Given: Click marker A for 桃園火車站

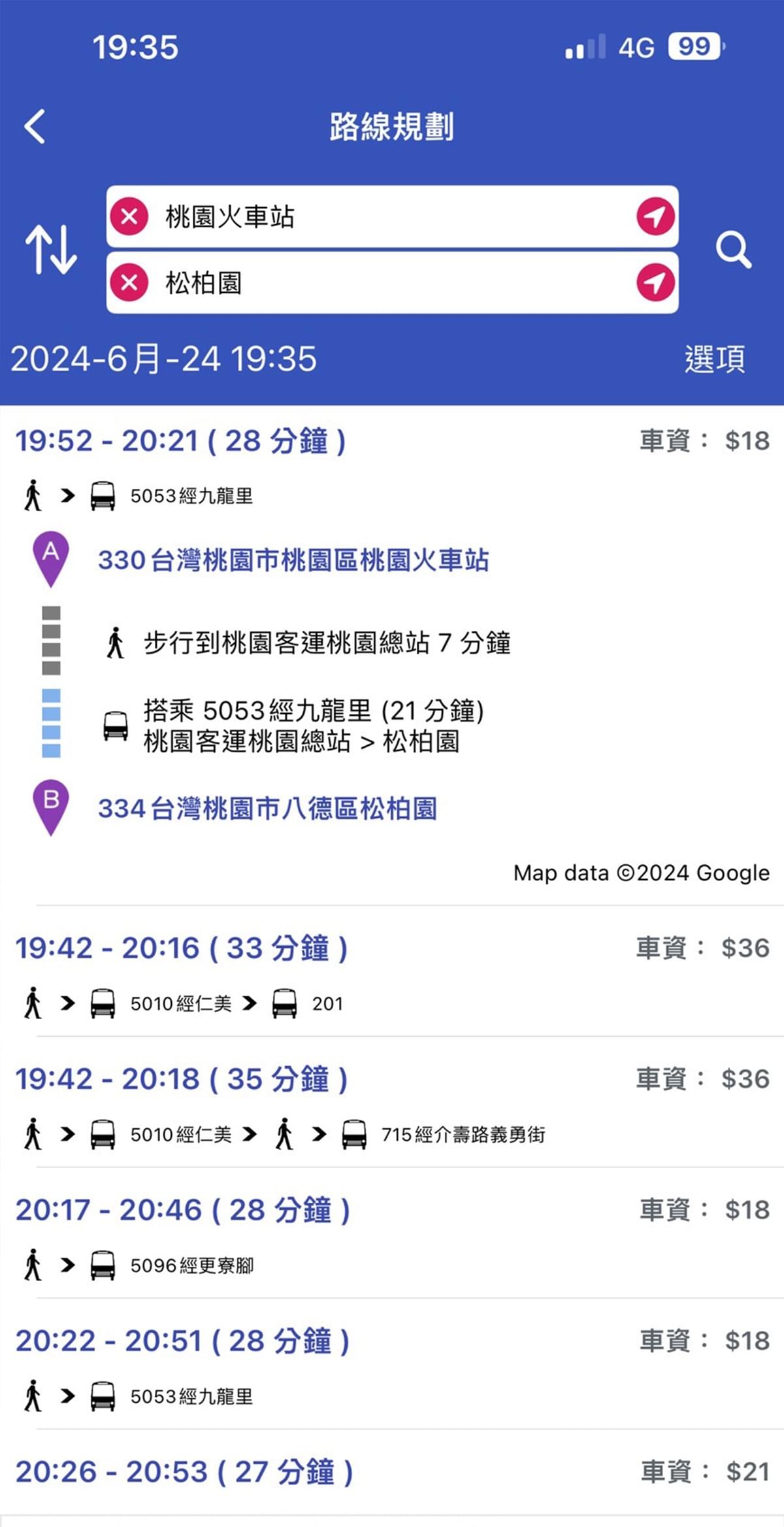Looking at the screenshot, I should (52, 554).
